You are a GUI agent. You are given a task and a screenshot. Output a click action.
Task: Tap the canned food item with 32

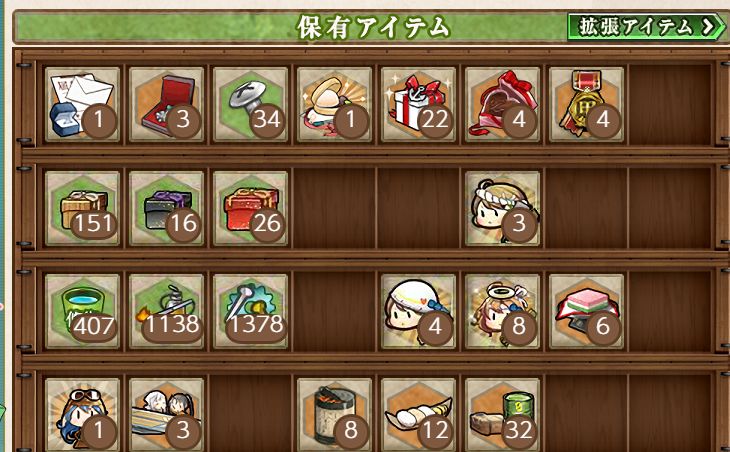click(x=501, y=413)
